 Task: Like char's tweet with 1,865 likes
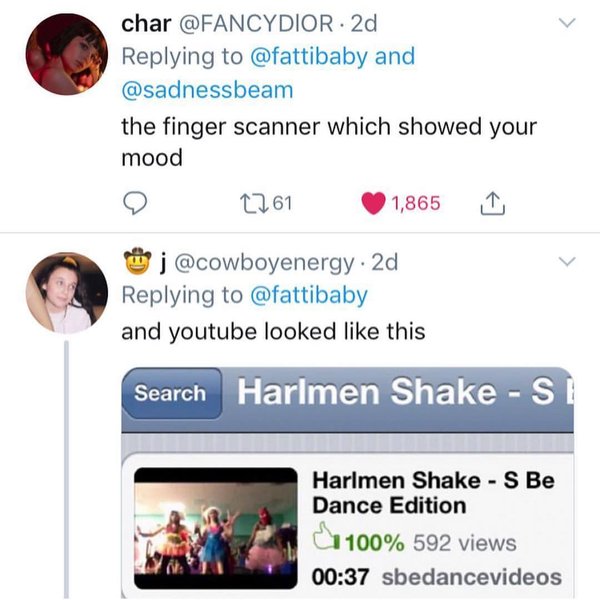[x=375, y=204]
